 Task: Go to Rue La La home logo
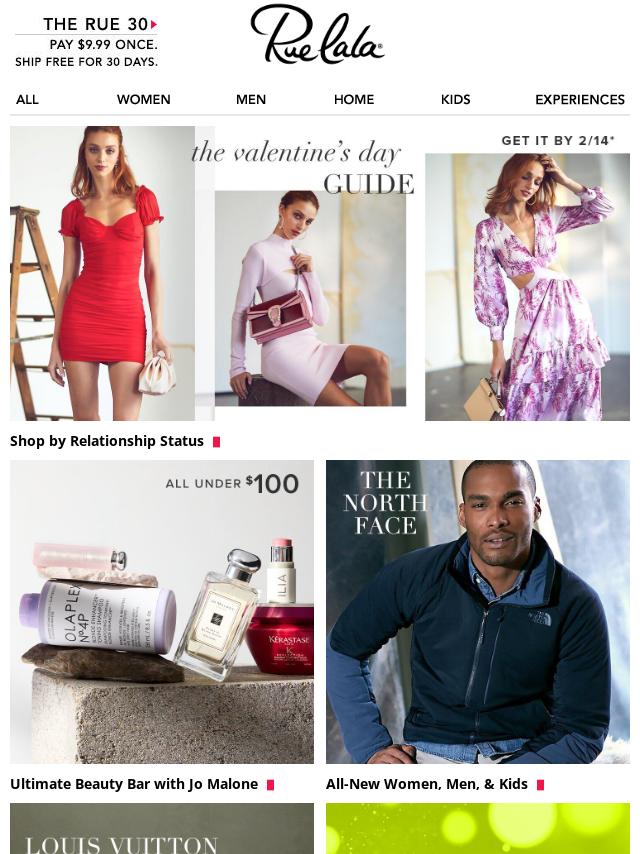[x=318, y=36]
